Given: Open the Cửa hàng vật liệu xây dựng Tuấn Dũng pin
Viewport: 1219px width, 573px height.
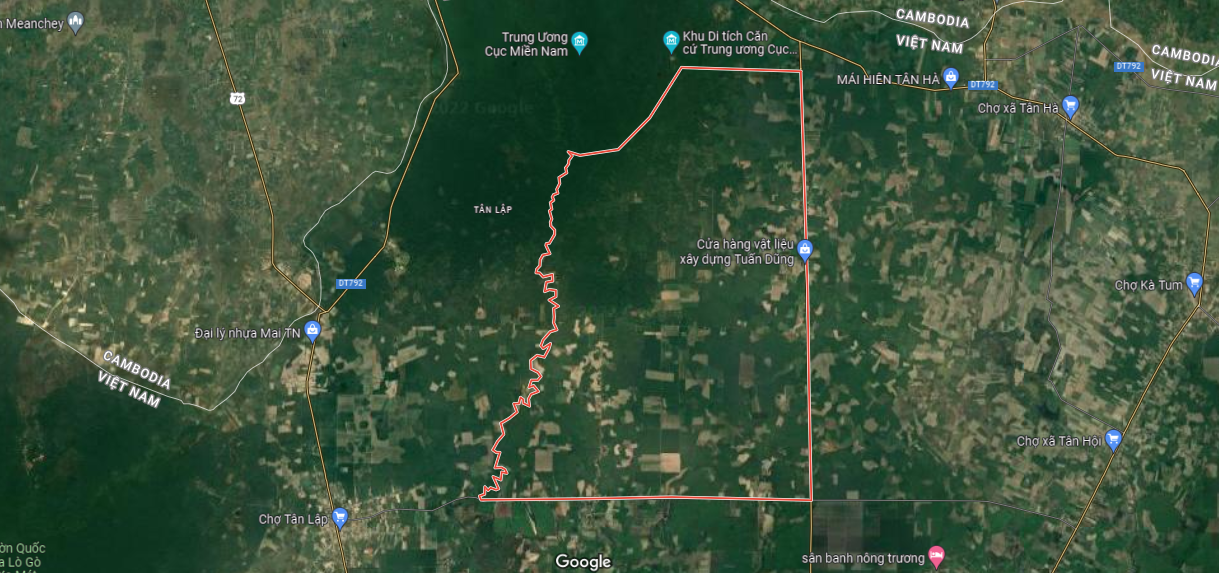Looking at the screenshot, I should click(x=805, y=249).
